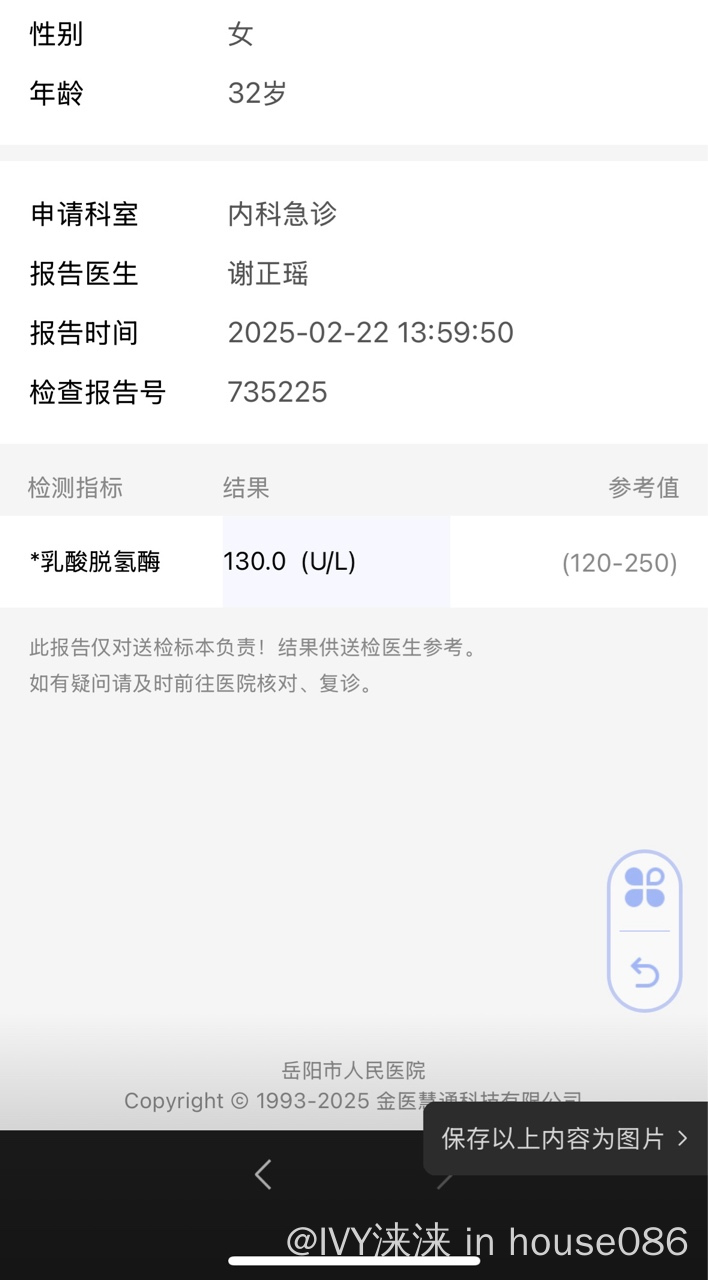This screenshot has height=1280, width=708.
Task: Open the four-dot floating menu icon
Action: click(645, 887)
